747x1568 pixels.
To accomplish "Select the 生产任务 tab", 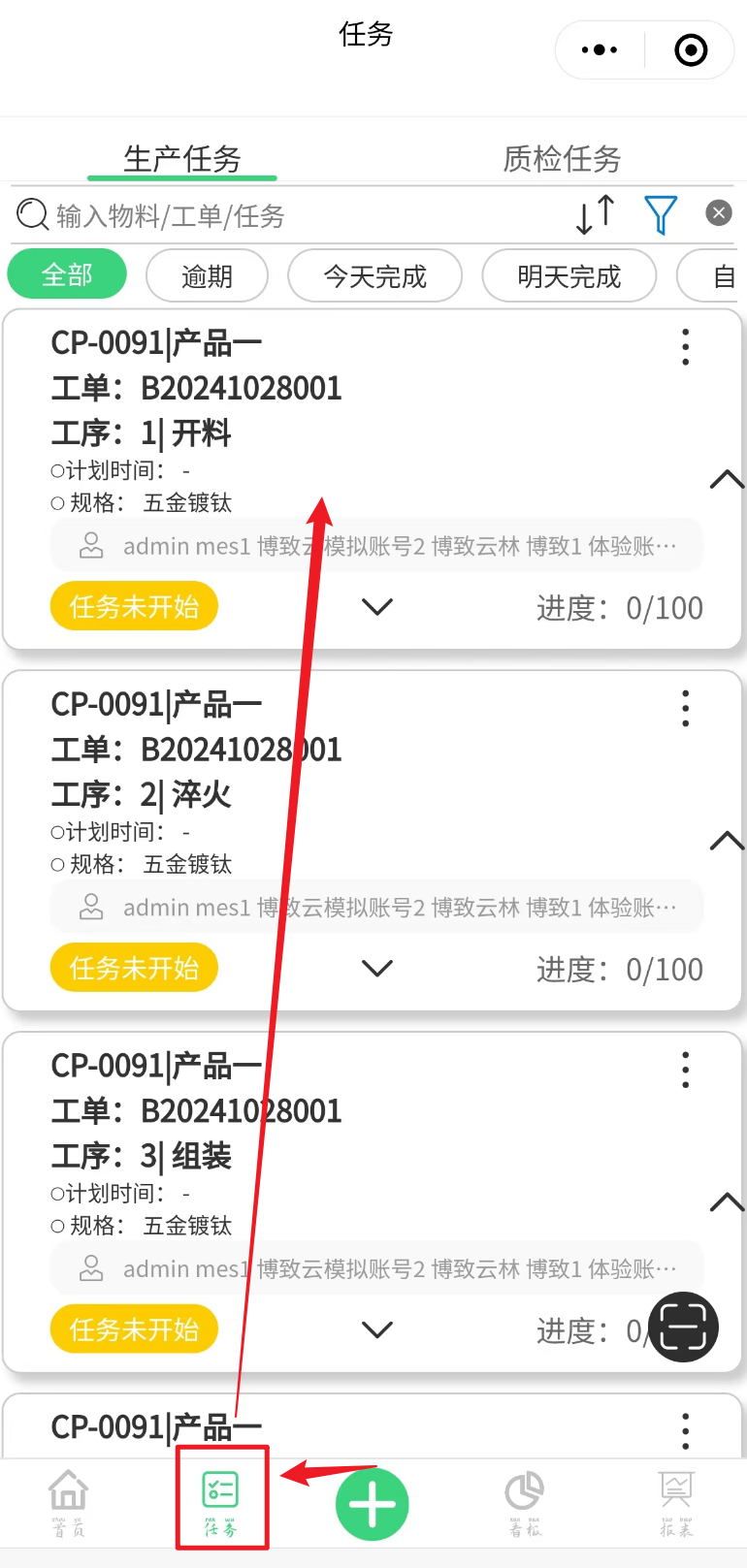I will (x=182, y=158).
